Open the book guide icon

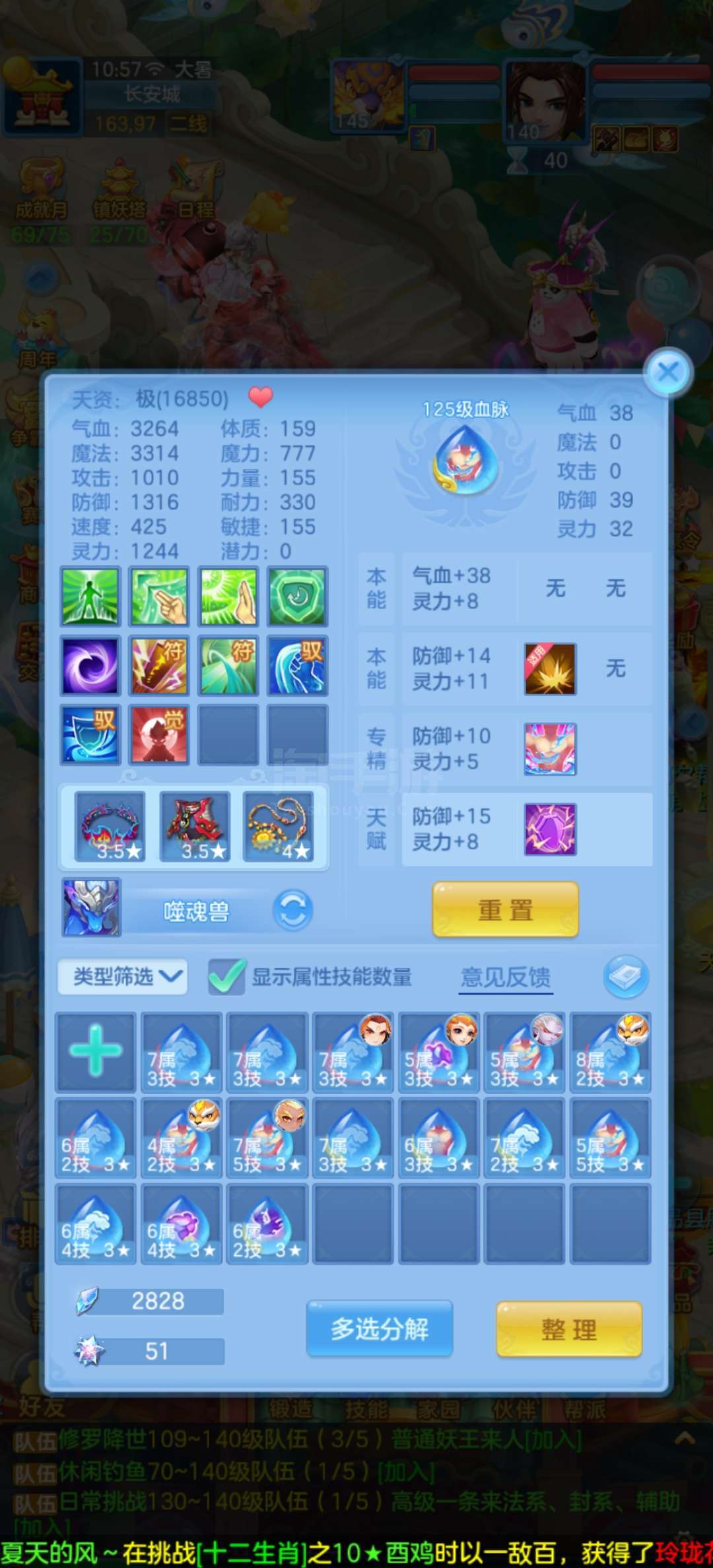pyautogui.click(x=625, y=976)
